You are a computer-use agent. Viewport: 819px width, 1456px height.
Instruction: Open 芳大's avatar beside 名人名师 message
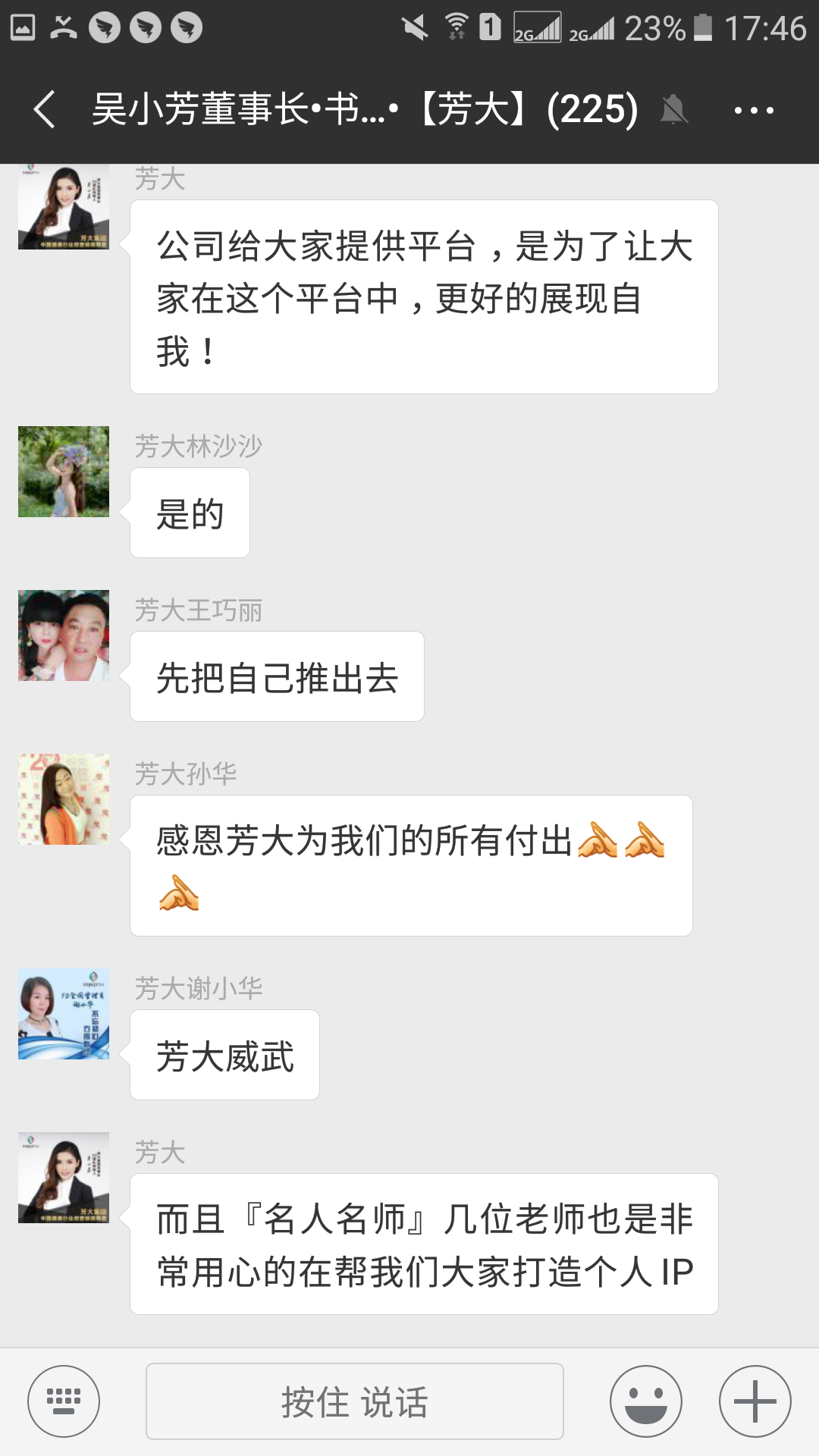64,1178
